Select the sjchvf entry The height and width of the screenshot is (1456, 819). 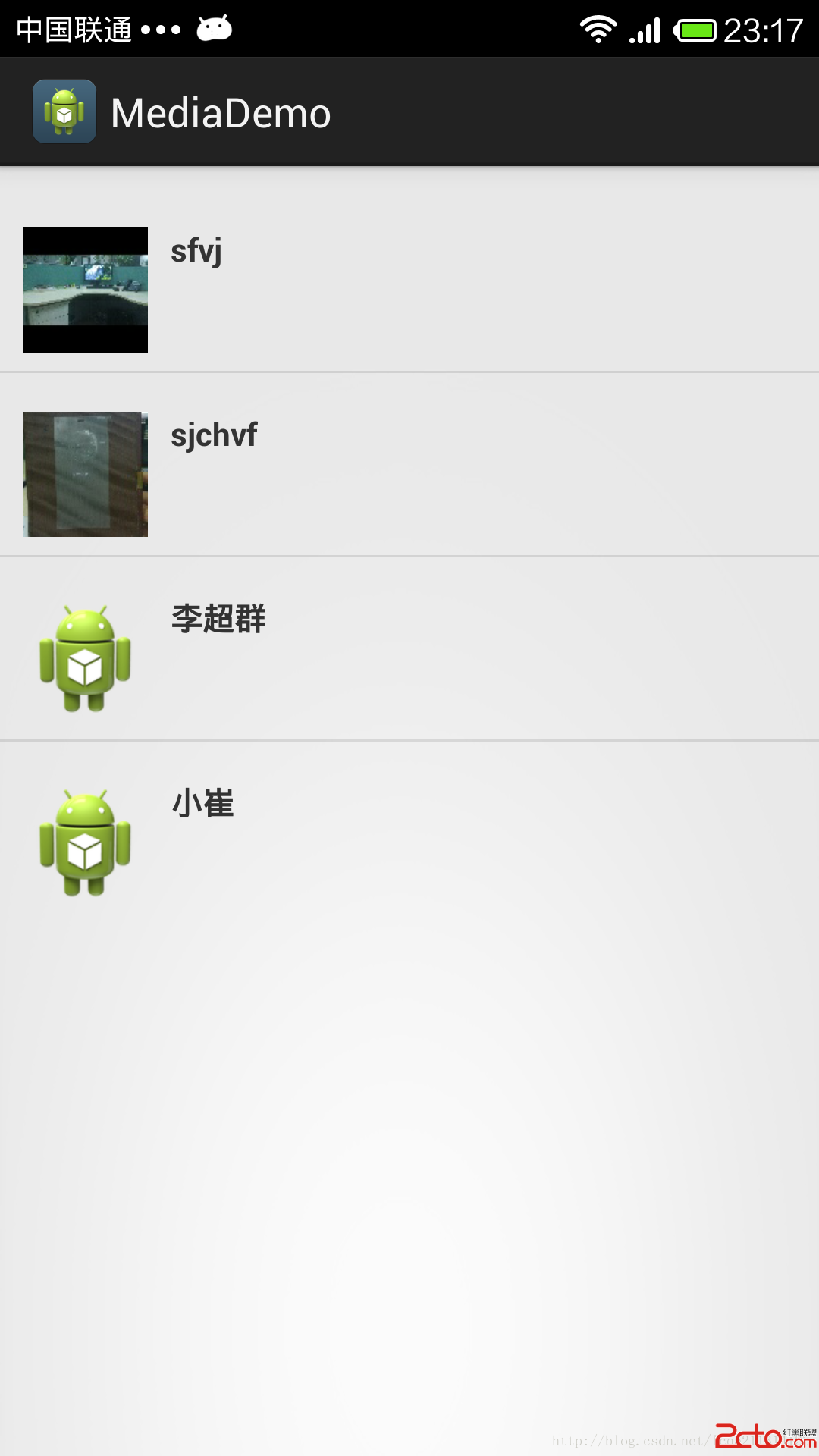pos(409,474)
